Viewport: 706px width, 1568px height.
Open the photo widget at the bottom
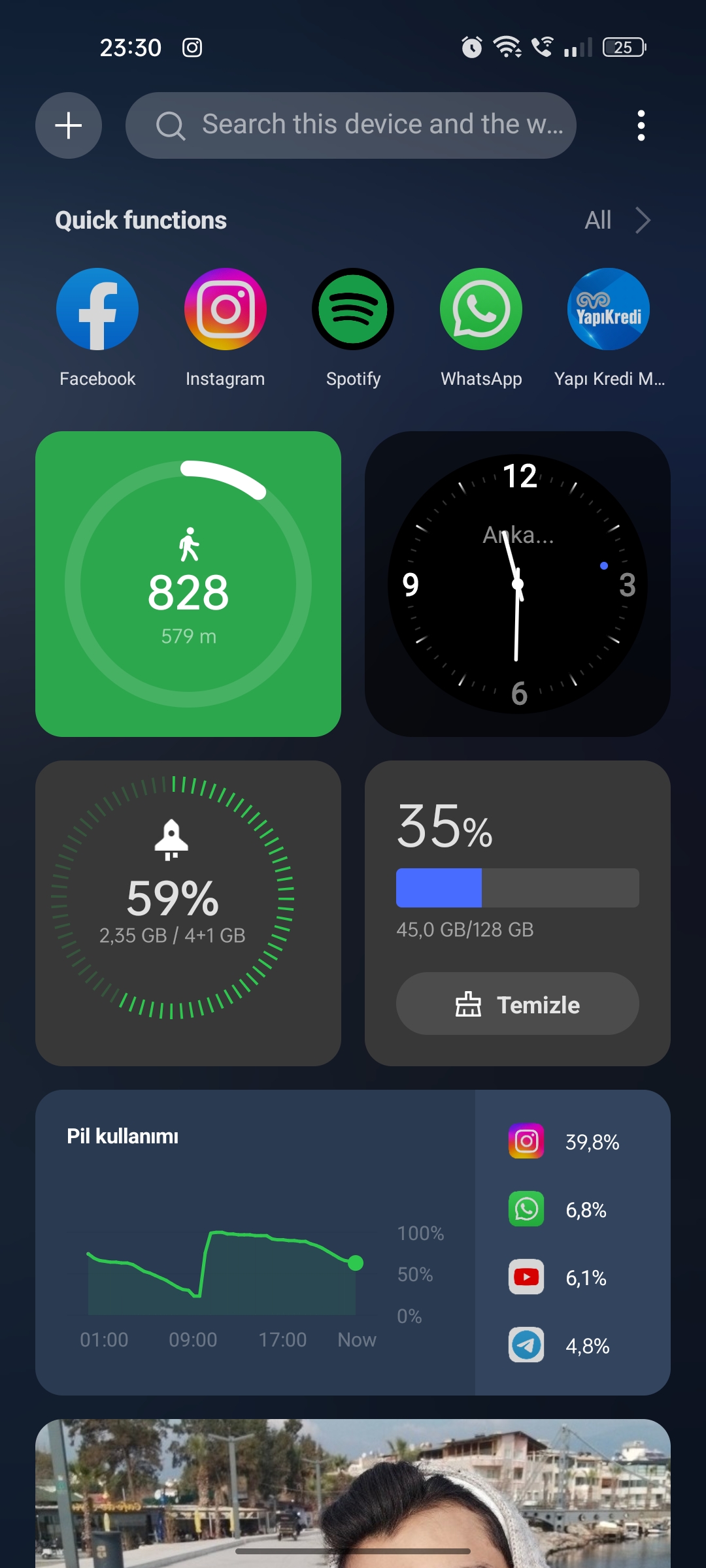(353, 1494)
